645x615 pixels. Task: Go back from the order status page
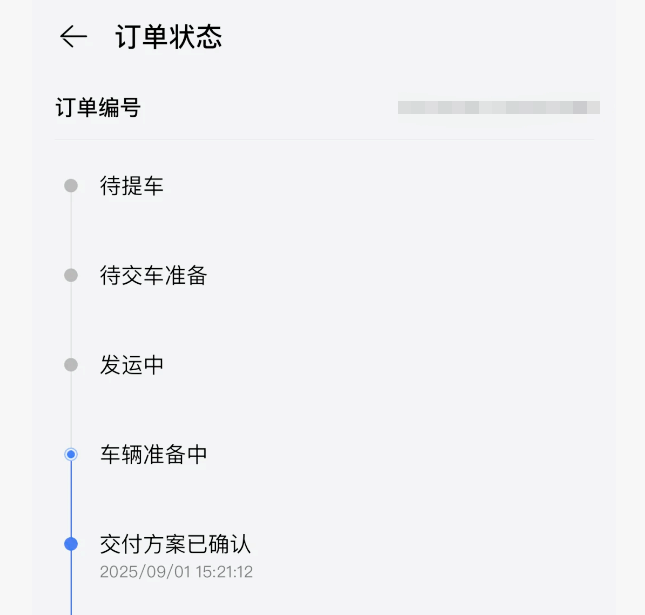click(x=73, y=37)
